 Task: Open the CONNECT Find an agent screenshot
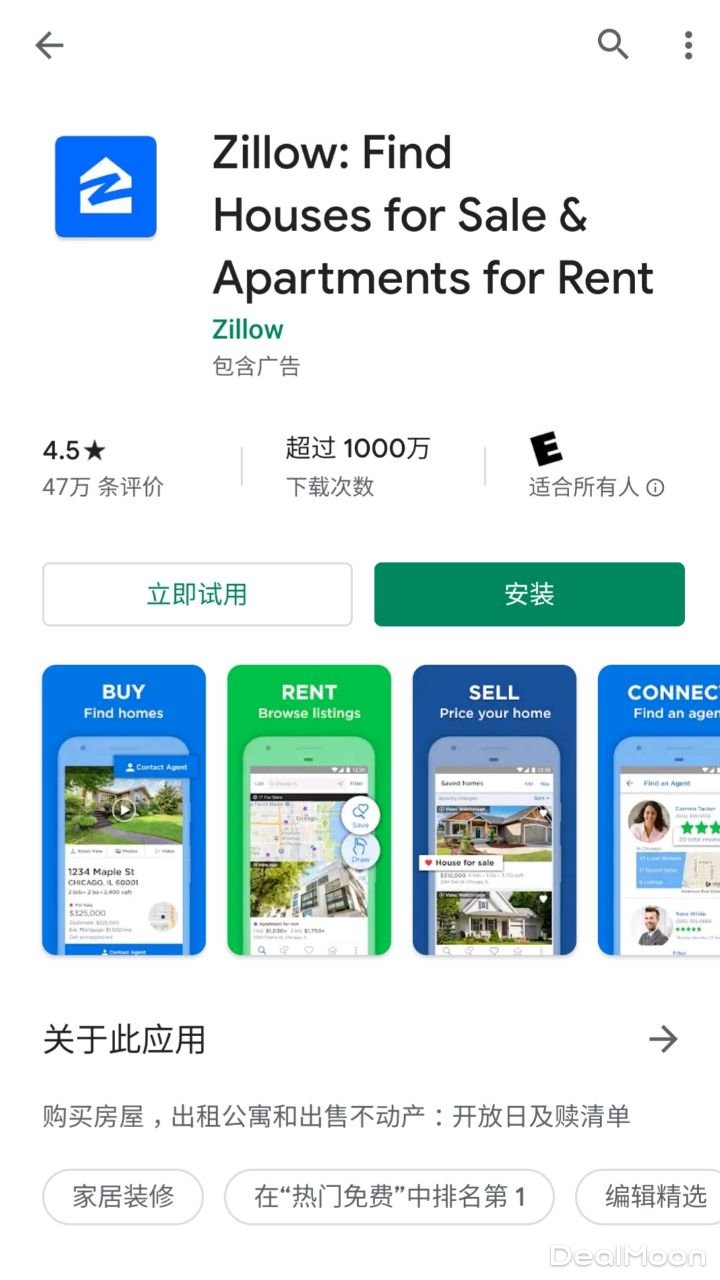658,810
